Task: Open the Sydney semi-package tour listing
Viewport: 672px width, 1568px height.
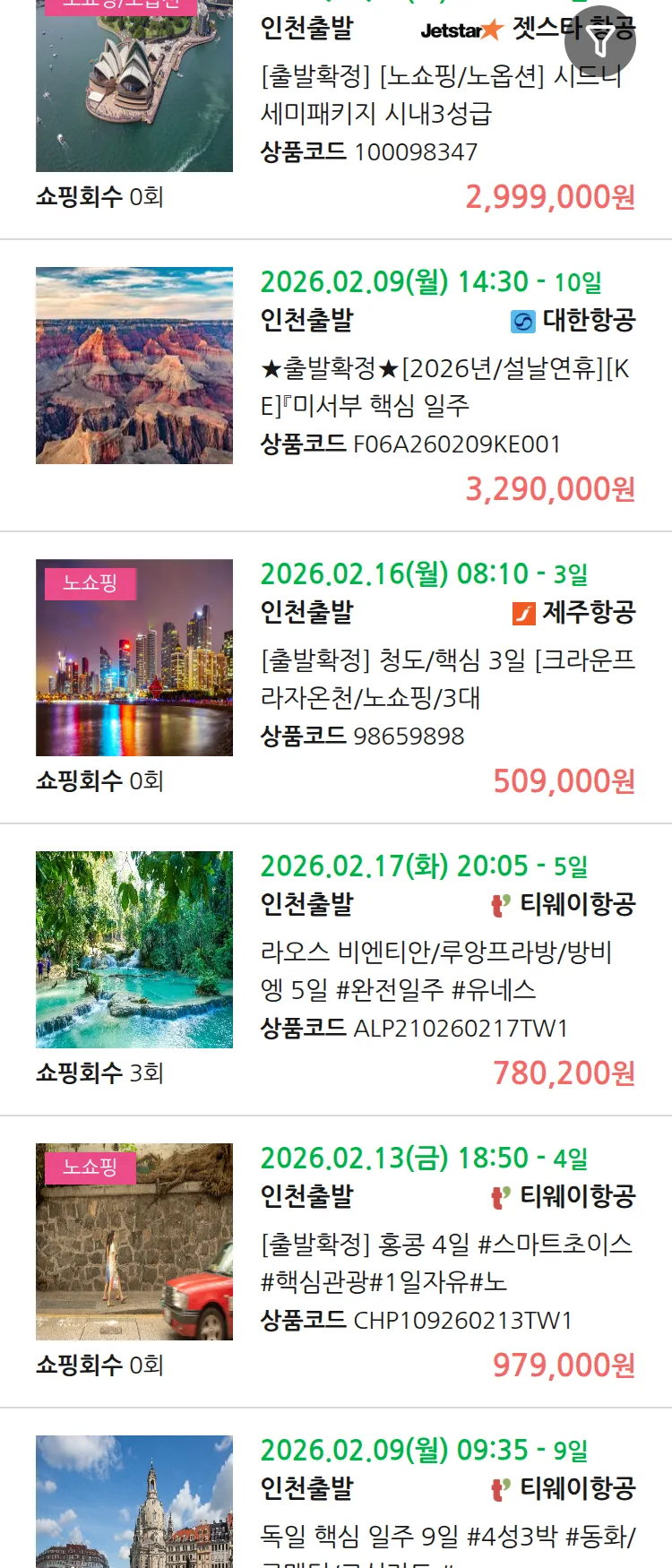Action: 439,95
